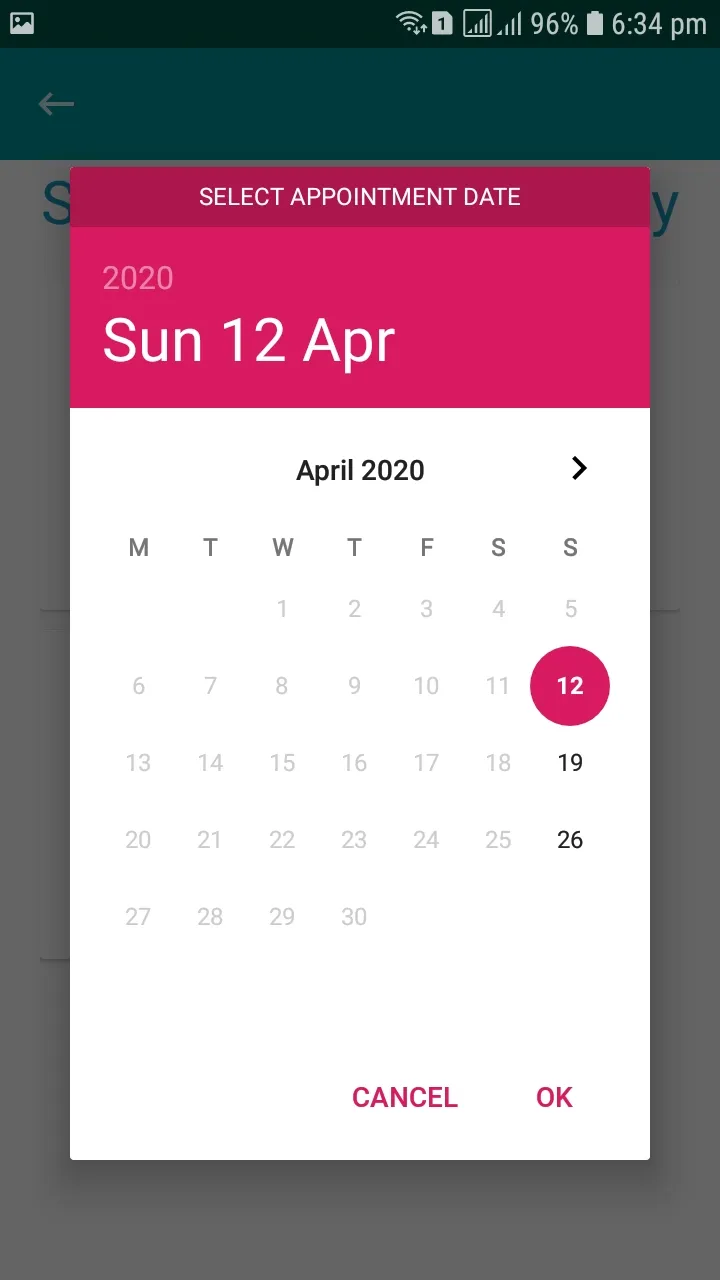Pick the 26th of April
Viewport: 720px width, 1280px height.
coord(570,840)
